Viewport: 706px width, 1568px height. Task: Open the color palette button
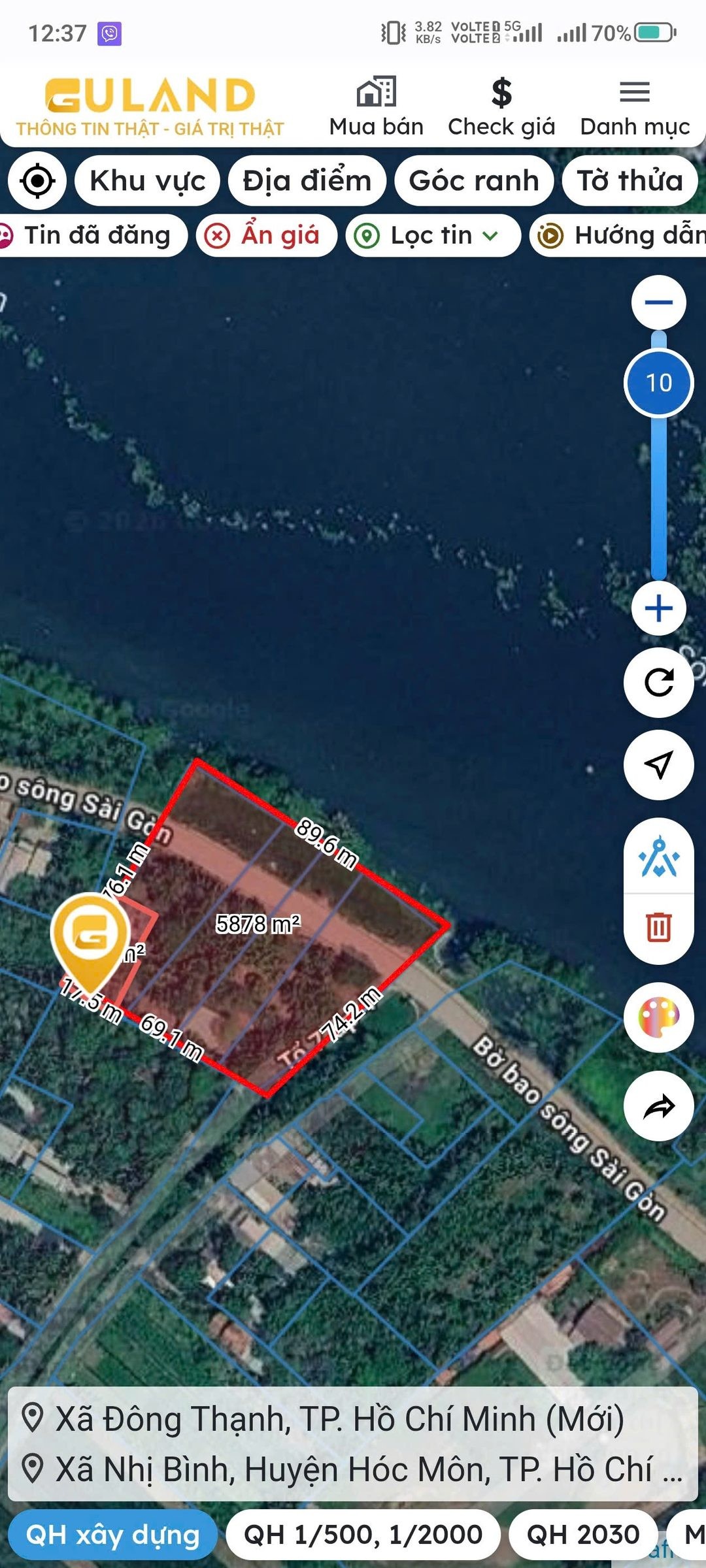click(x=658, y=1017)
